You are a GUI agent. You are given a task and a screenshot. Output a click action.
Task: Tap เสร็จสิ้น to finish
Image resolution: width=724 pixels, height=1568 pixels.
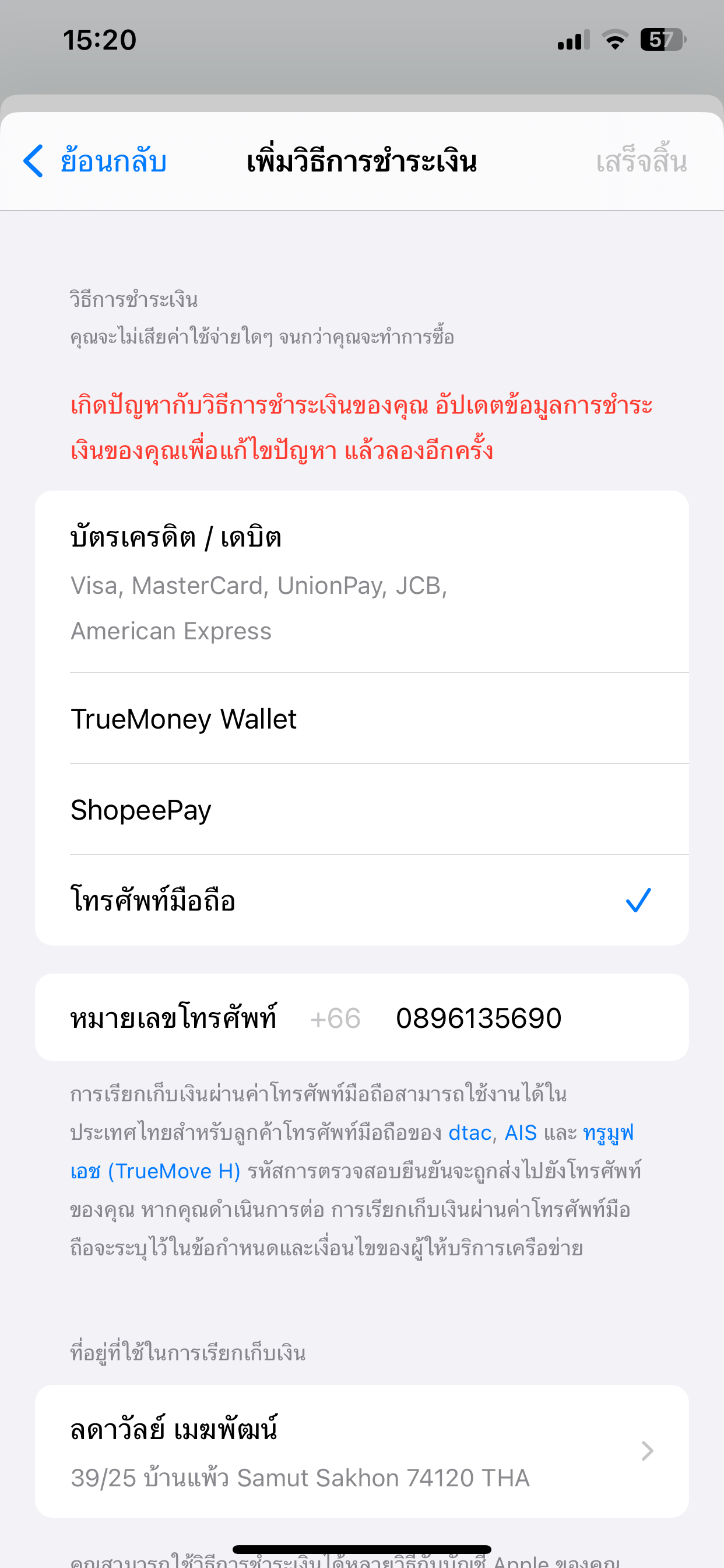[641, 162]
